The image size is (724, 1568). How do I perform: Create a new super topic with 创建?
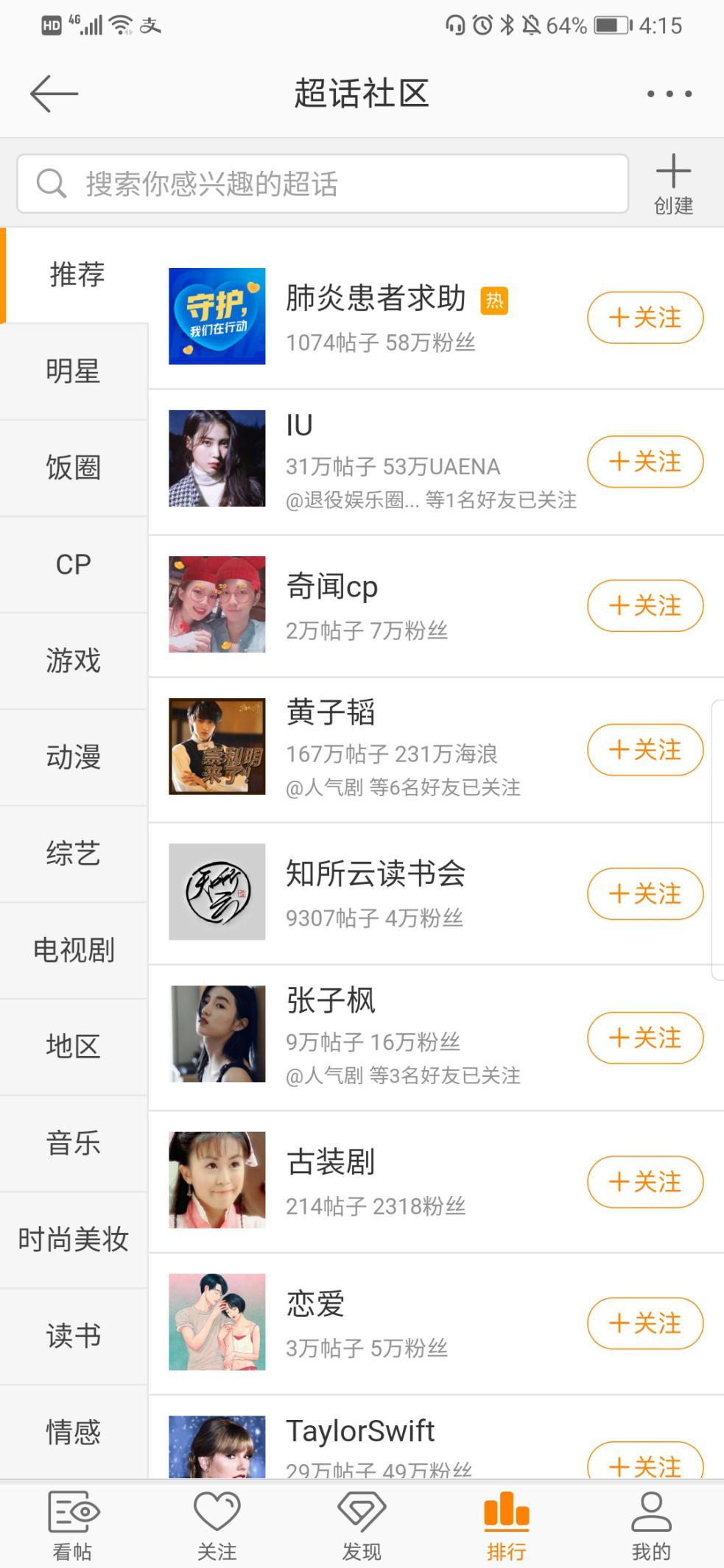[673, 184]
